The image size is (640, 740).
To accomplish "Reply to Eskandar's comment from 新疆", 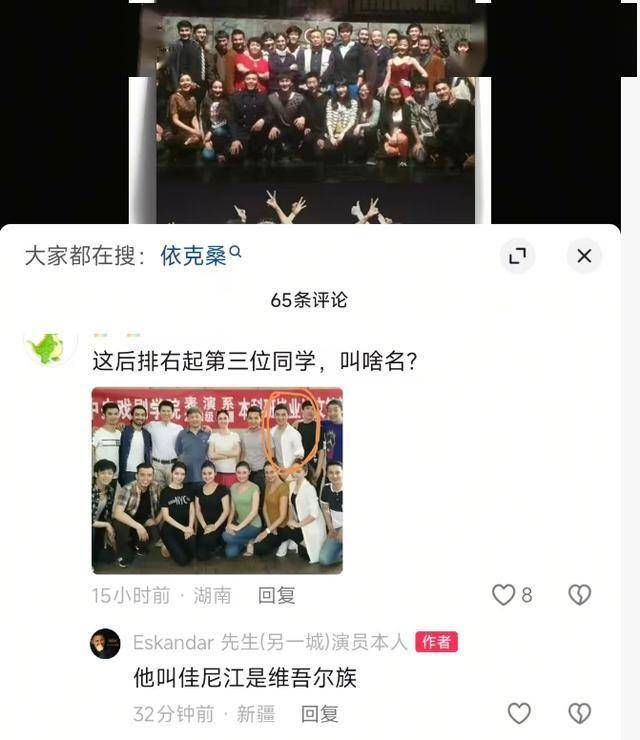I will (320, 713).
